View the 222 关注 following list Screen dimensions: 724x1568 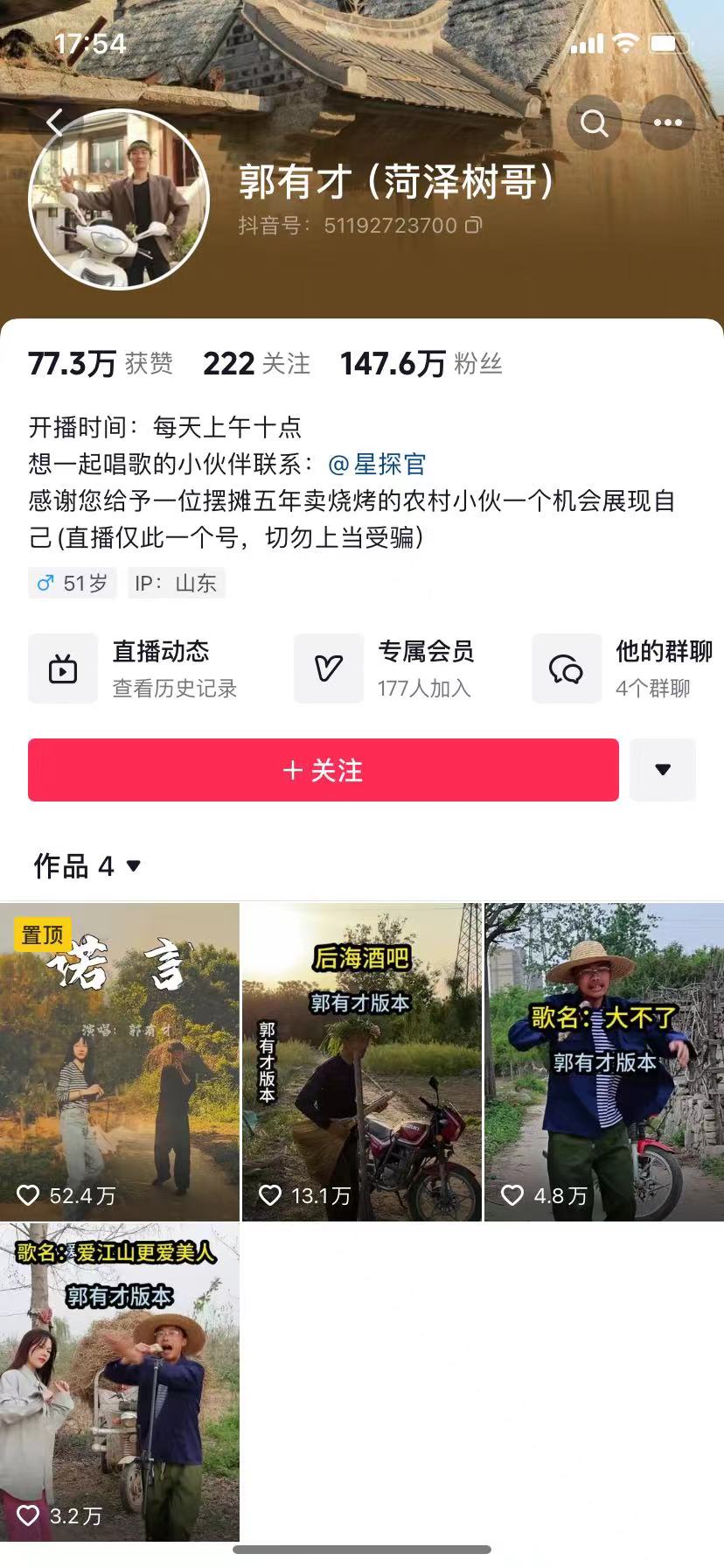point(256,364)
